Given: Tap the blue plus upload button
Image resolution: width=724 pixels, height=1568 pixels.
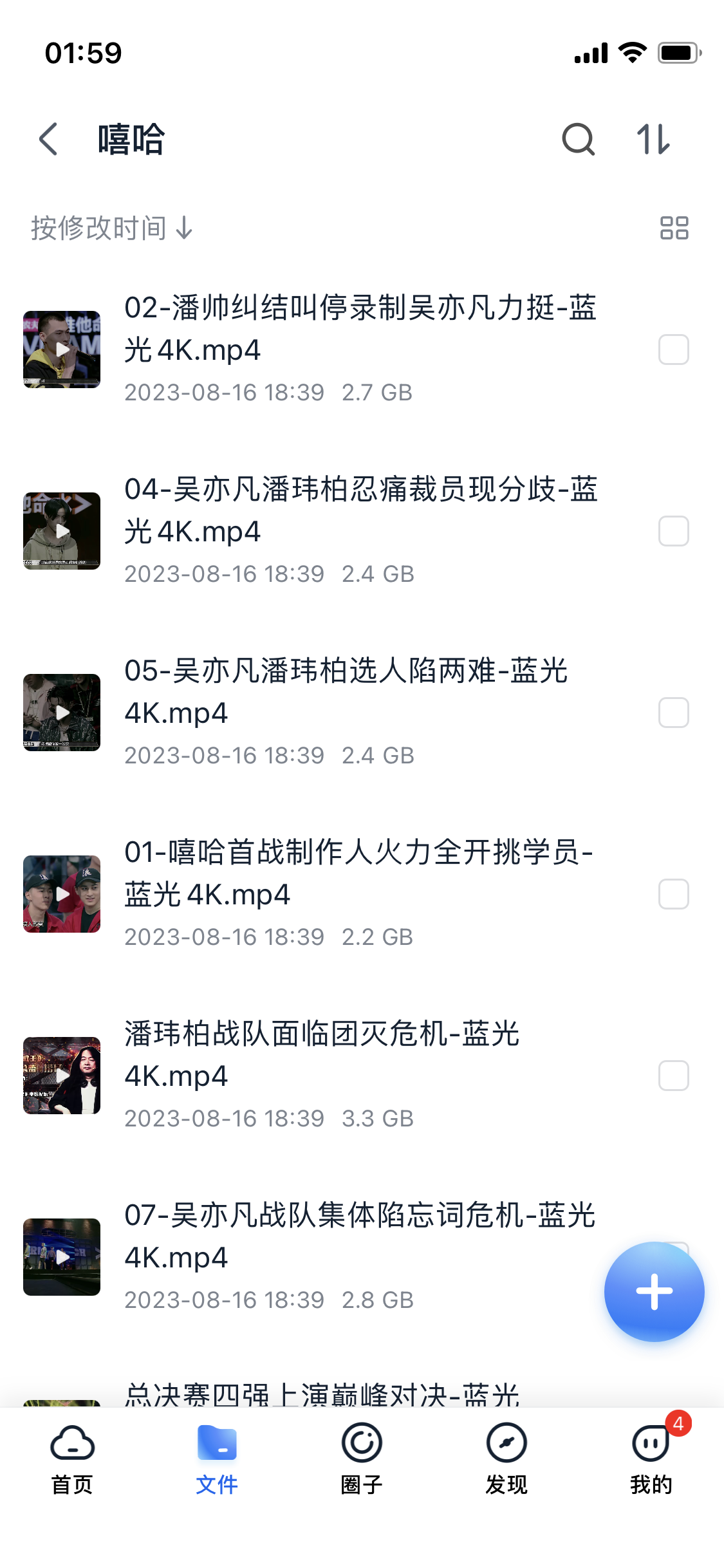Looking at the screenshot, I should (654, 1291).
